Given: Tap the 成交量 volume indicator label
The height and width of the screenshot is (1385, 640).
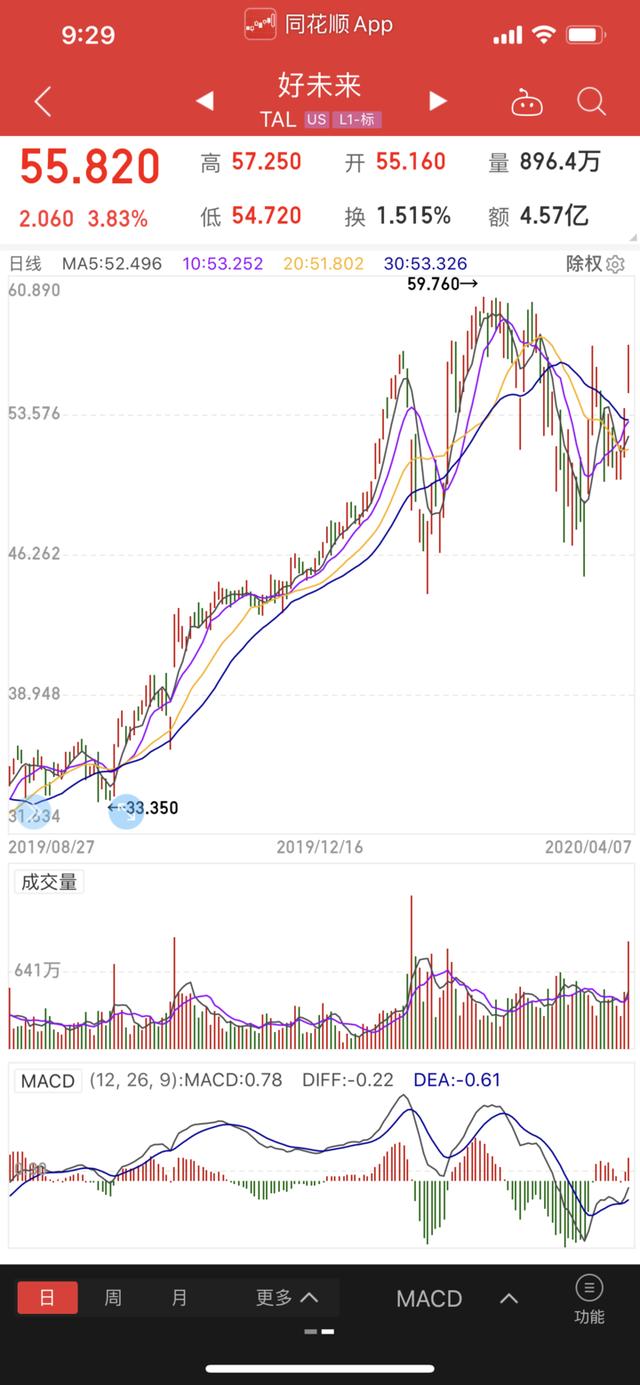Looking at the screenshot, I should [49, 882].
